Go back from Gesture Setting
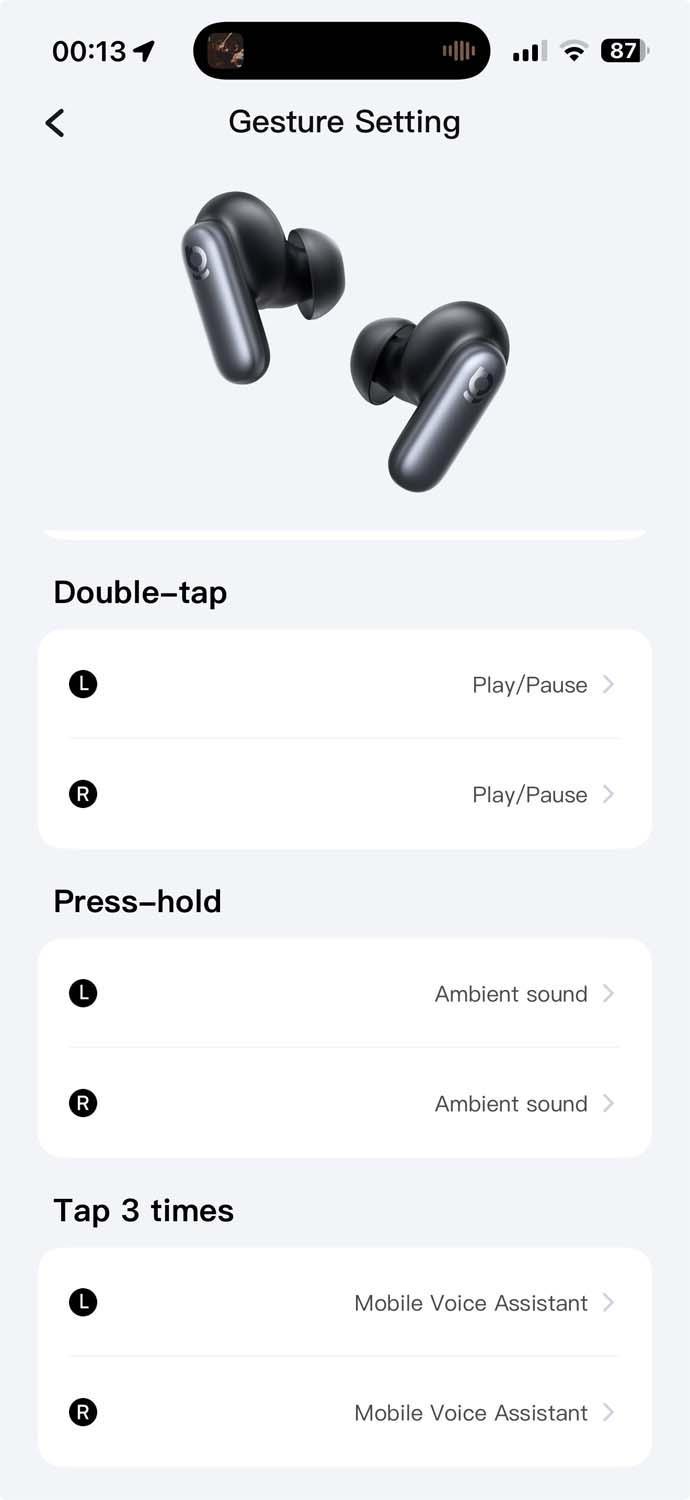This screenshot has width=690, height=1500. pos(56,123)
